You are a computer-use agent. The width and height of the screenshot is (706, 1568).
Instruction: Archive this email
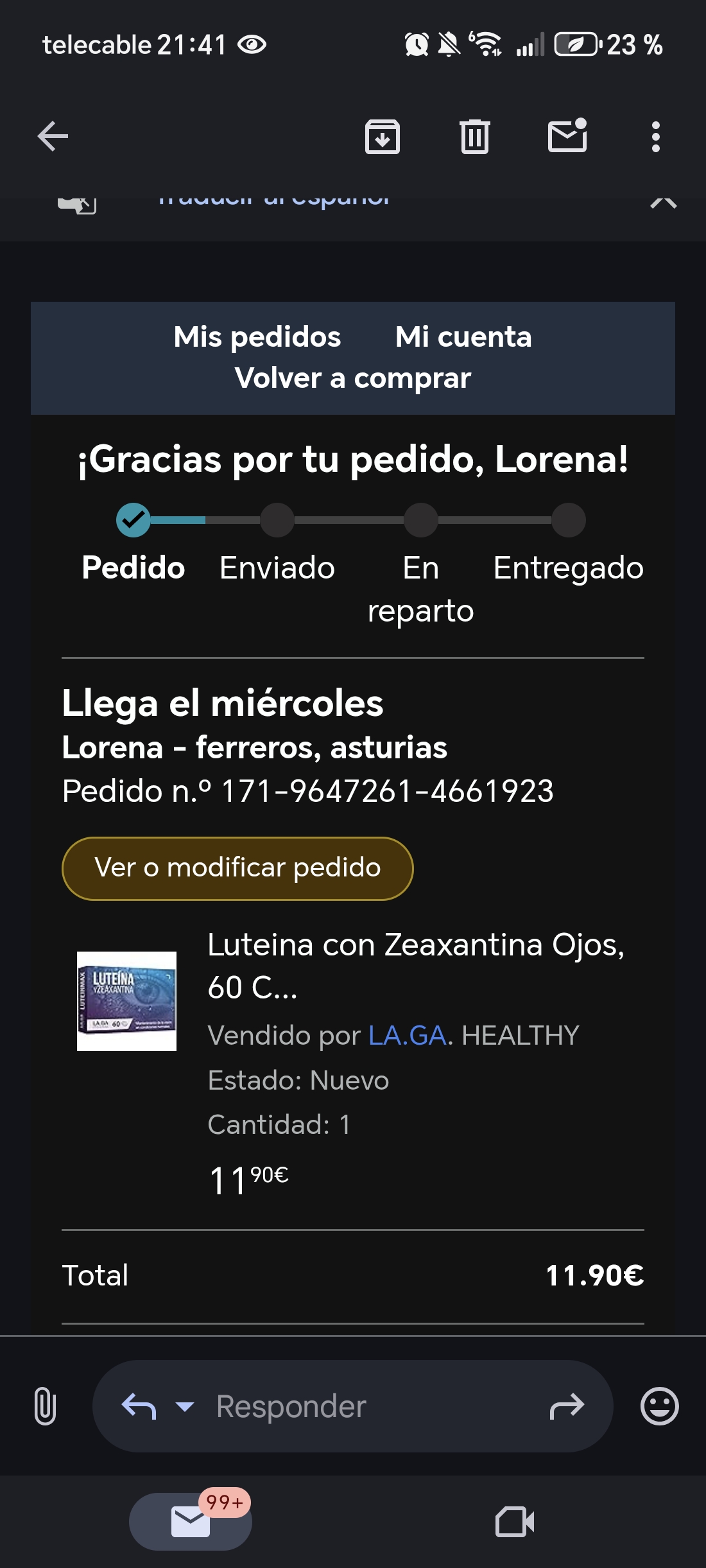click(383, 137)
